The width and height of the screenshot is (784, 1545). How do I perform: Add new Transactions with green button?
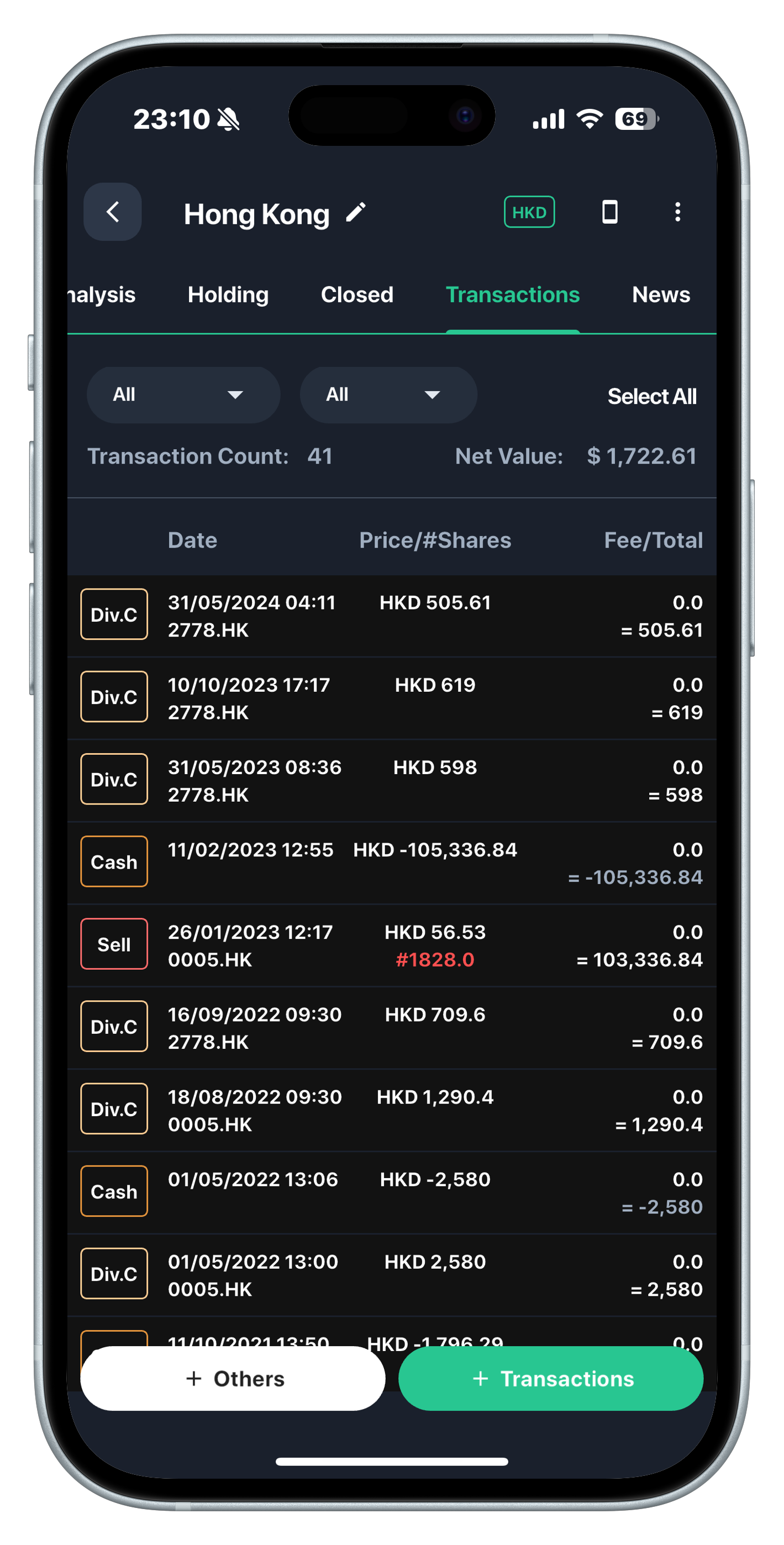[551, 1378]
